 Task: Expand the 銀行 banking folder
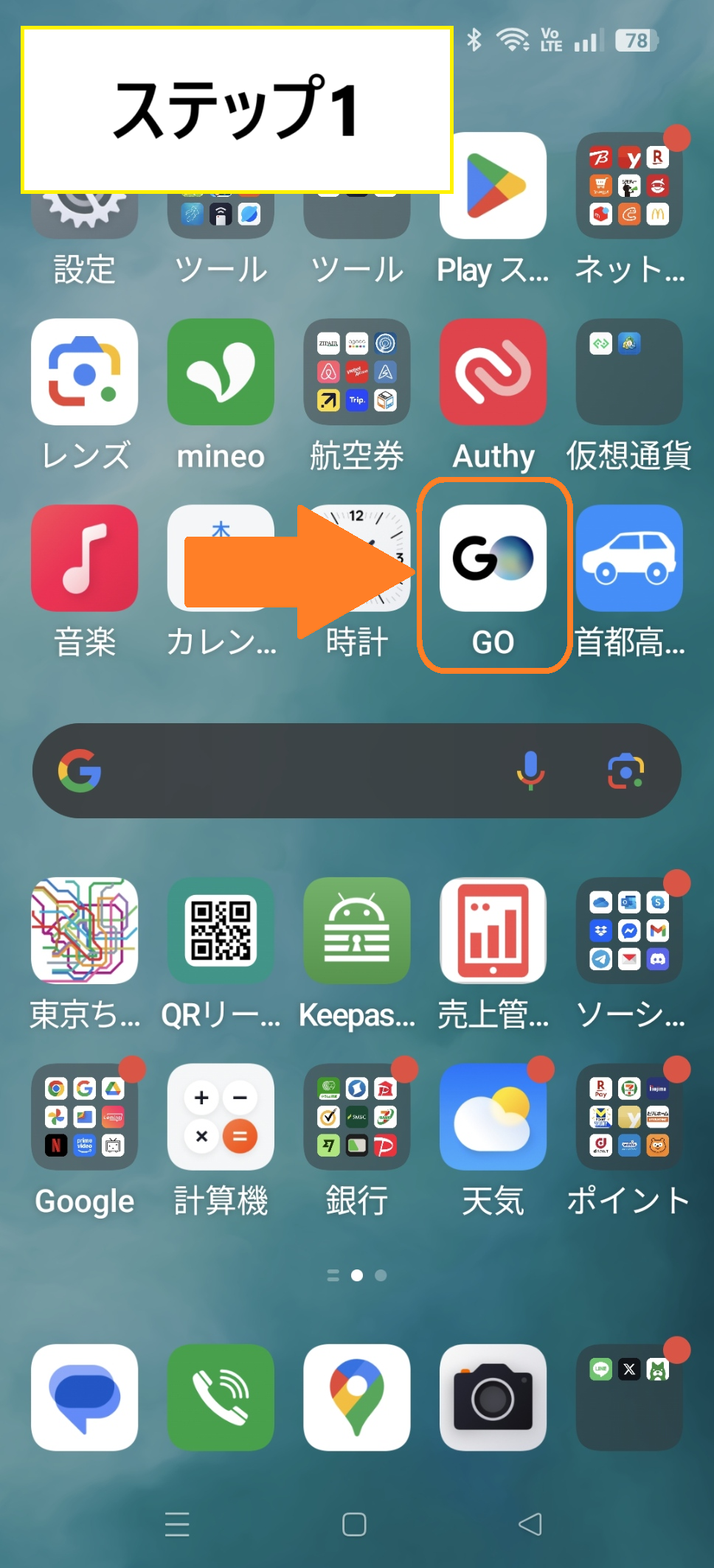click(356, 1118)
